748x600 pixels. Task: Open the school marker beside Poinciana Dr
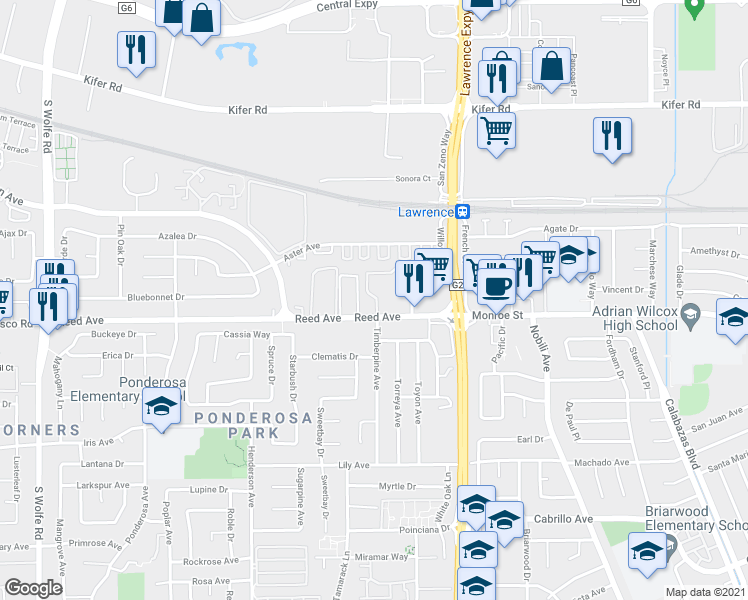[479, 551]
